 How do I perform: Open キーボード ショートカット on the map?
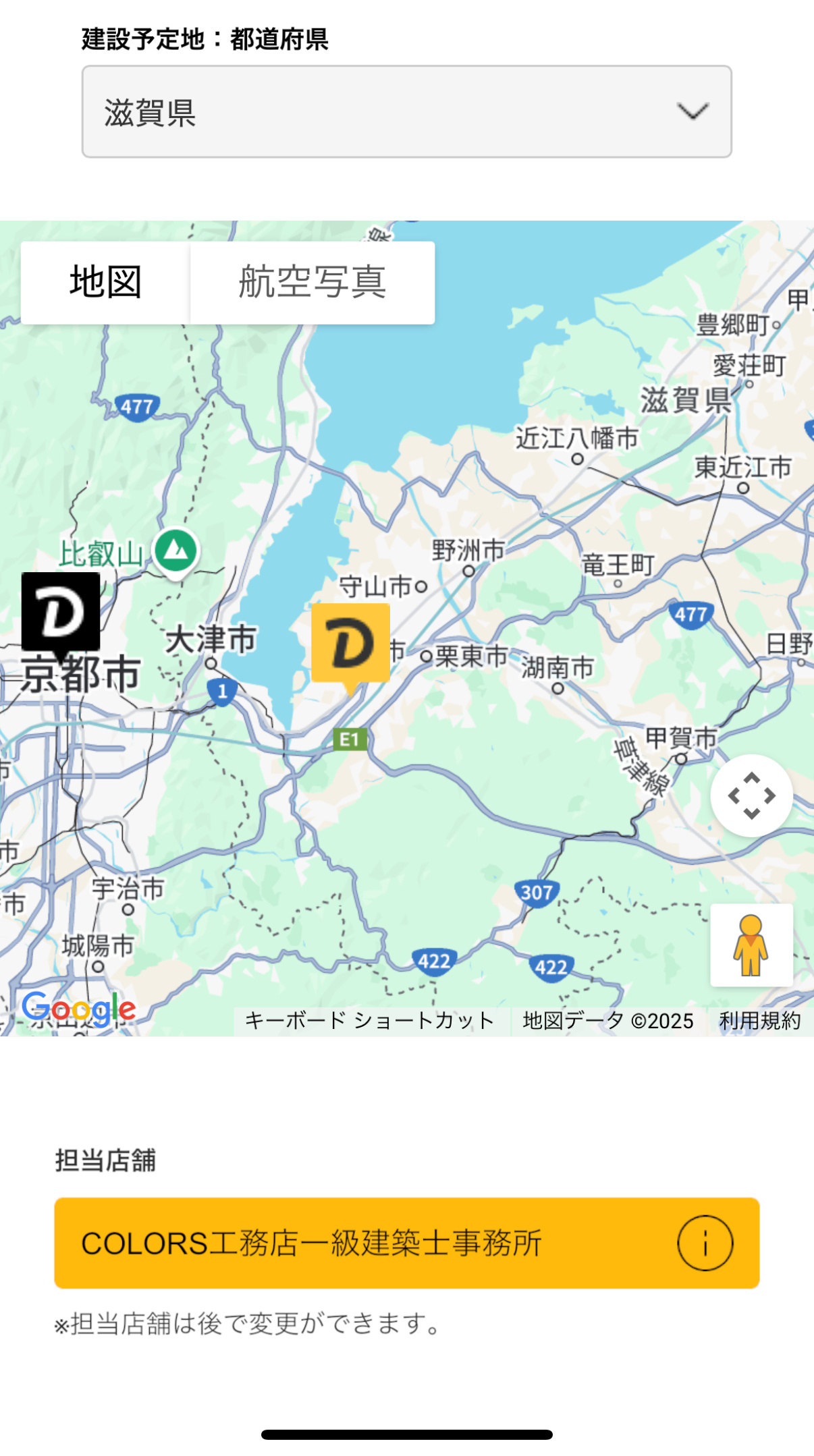[370, 1020]
